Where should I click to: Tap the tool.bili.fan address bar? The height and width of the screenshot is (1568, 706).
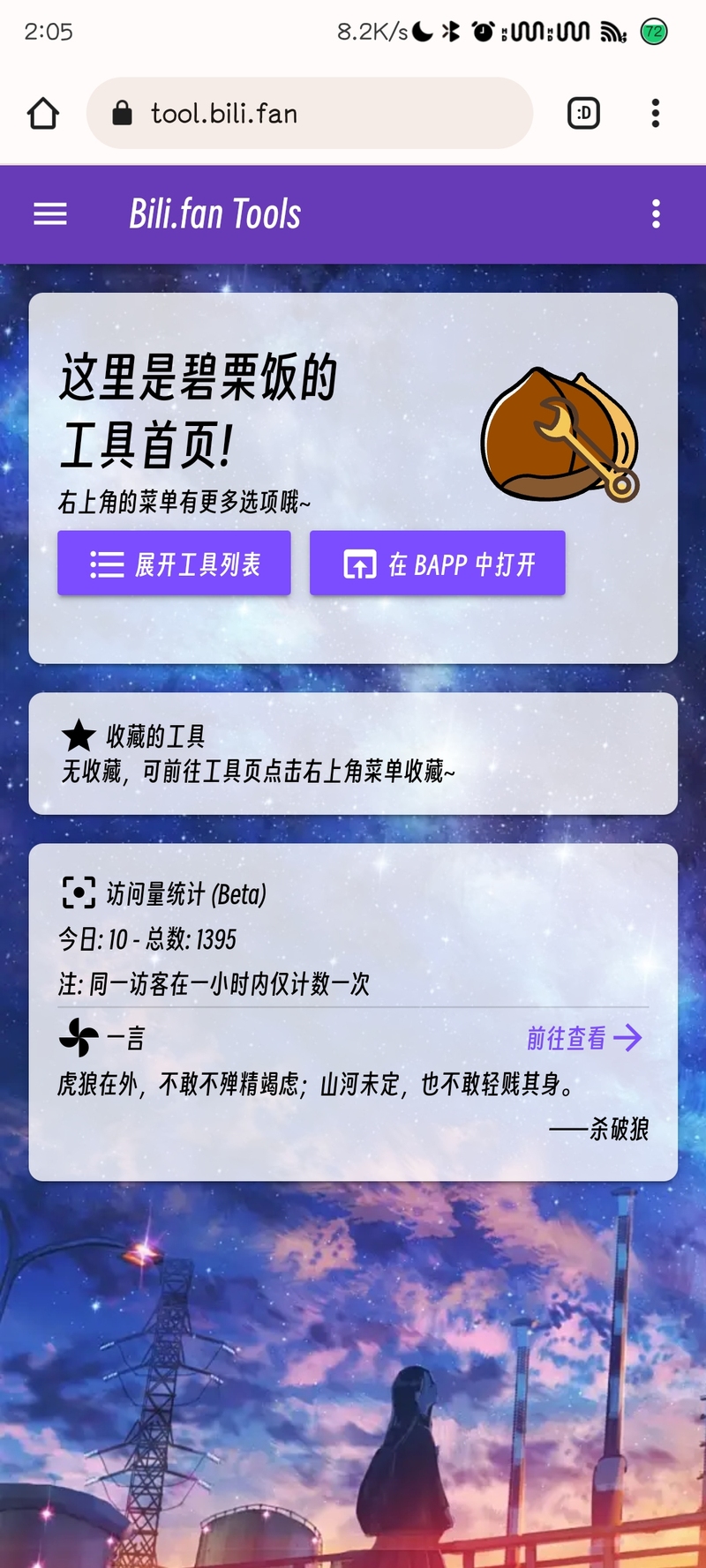pos(310,113)
